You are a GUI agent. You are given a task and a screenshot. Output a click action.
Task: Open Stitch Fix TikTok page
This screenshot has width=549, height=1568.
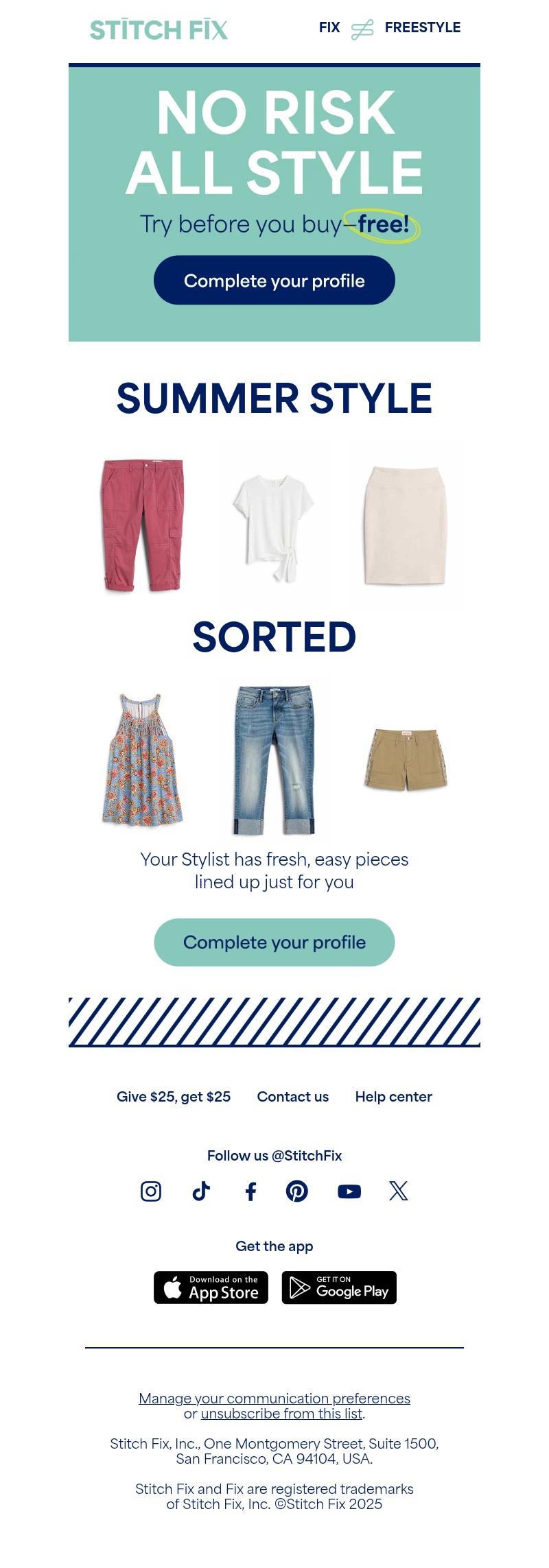tap(201, 1191)
